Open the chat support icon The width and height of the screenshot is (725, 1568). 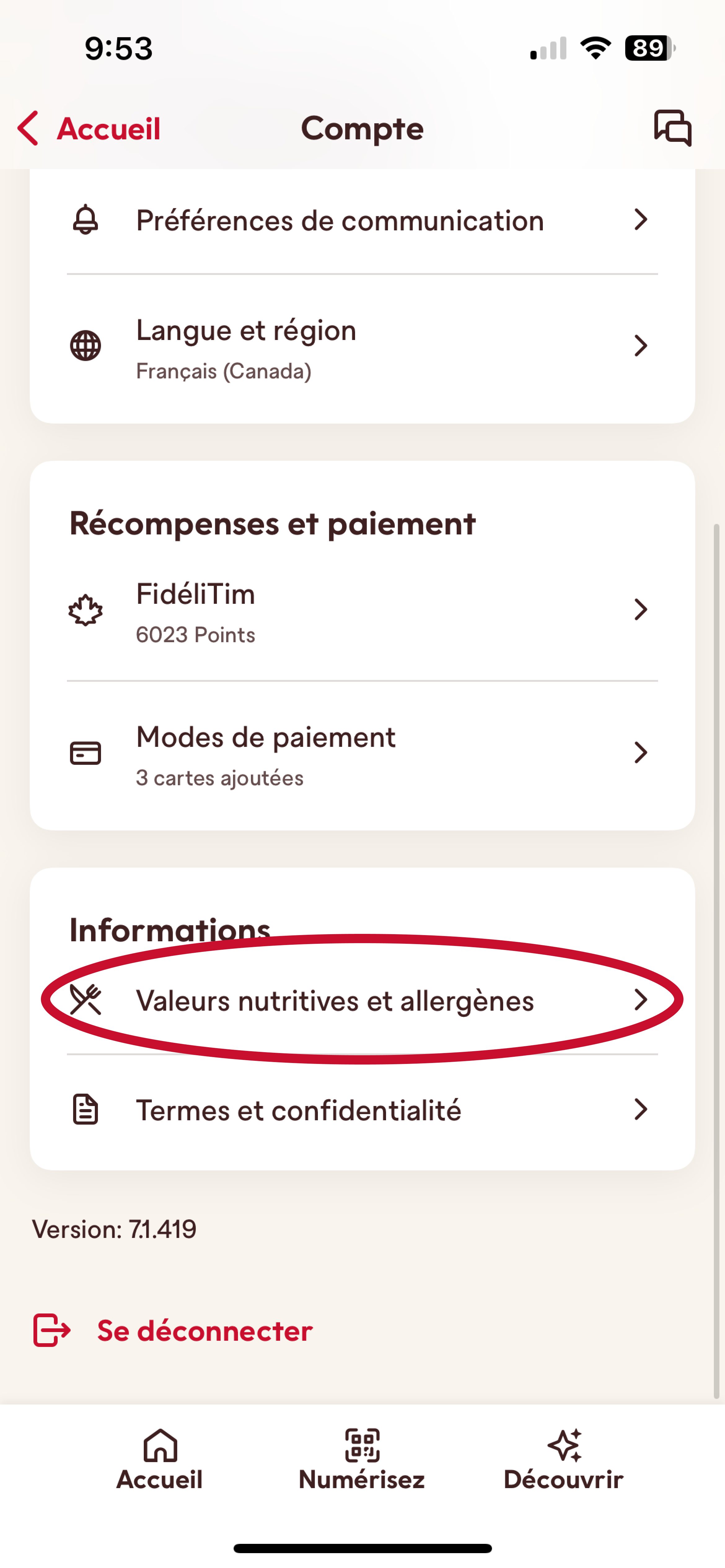click(673, 128)
